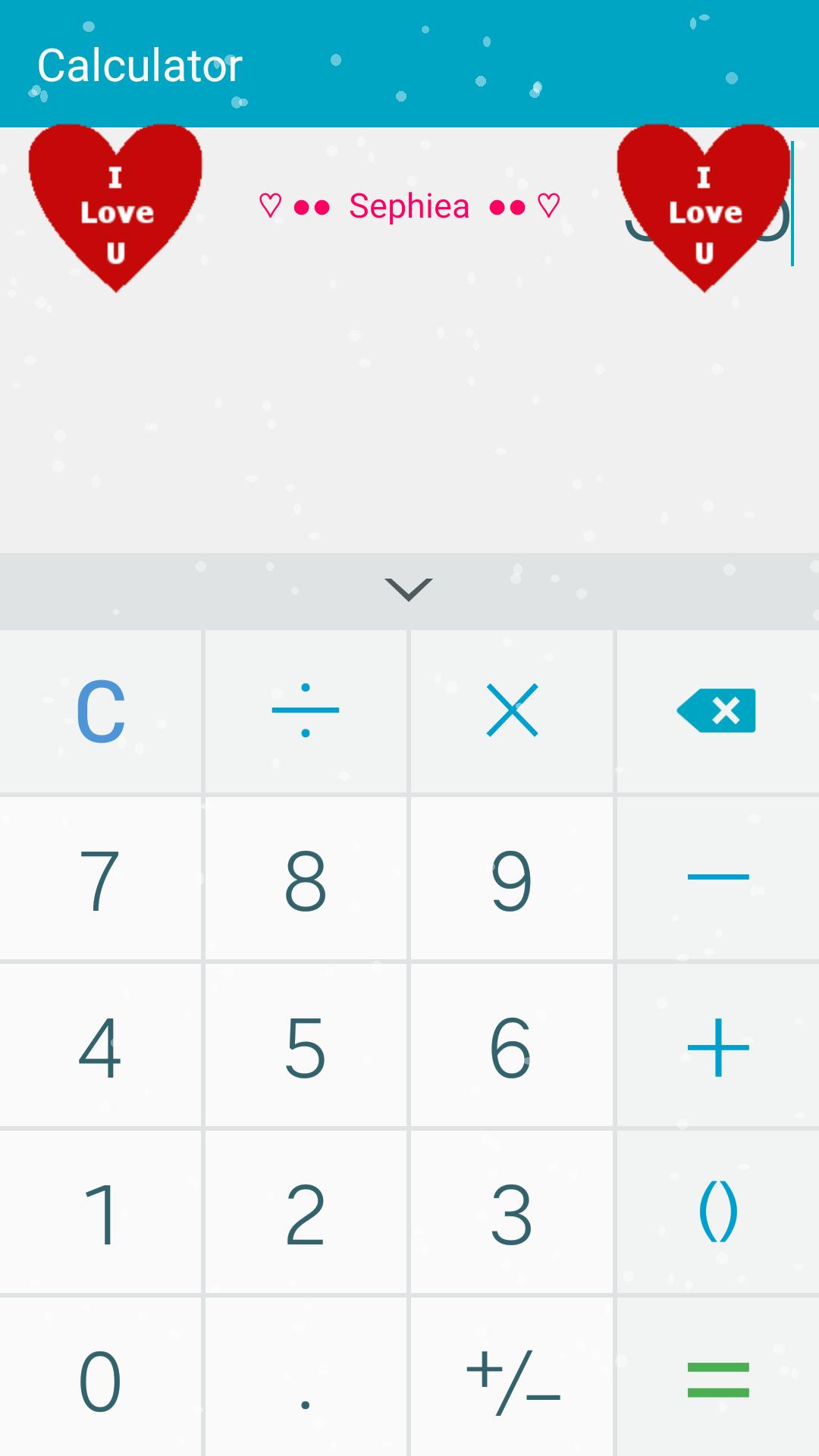Select the multiplication operator key

click(512, 711)
